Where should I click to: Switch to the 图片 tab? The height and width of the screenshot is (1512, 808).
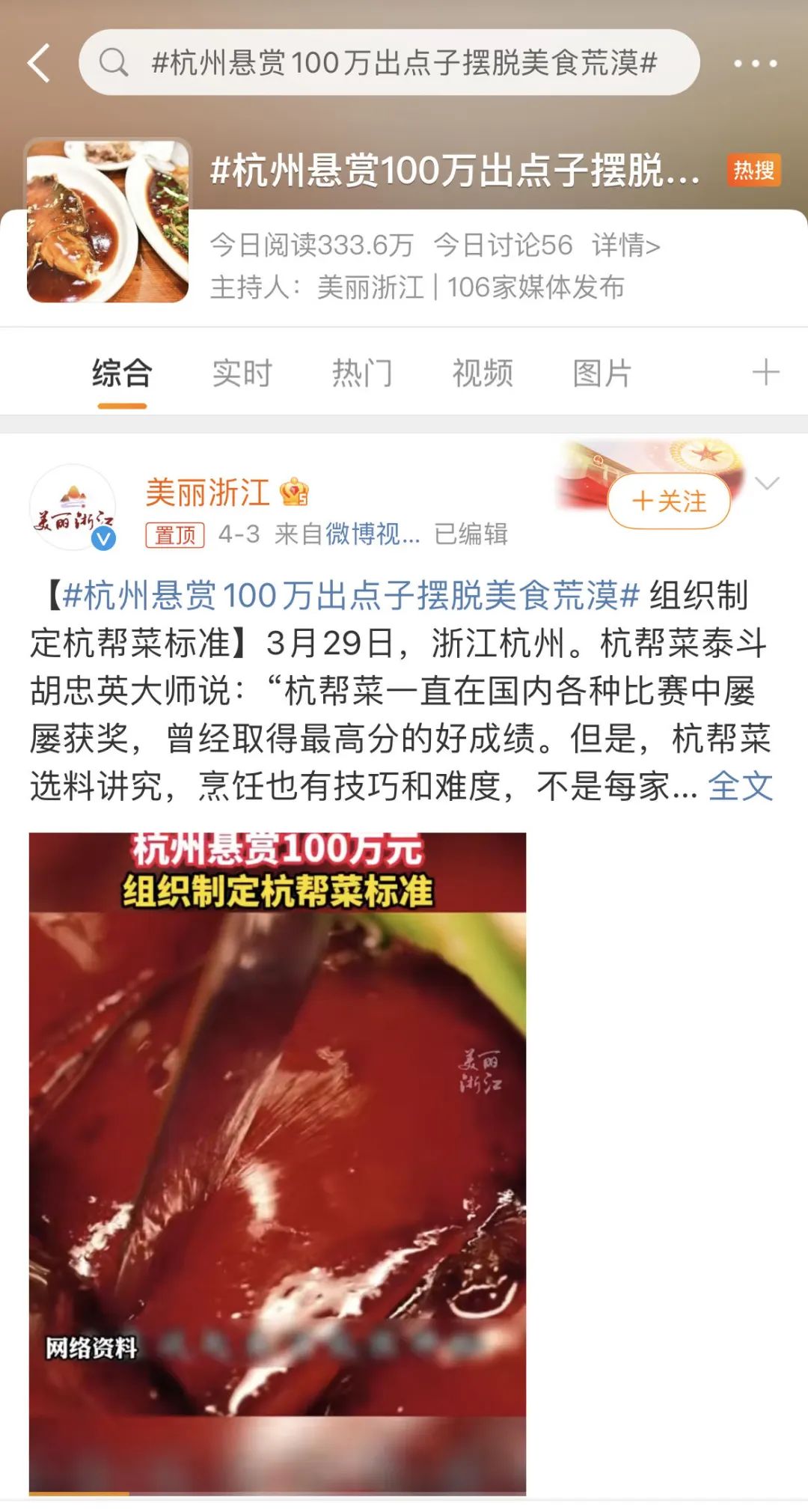click(x=602, y=373)
